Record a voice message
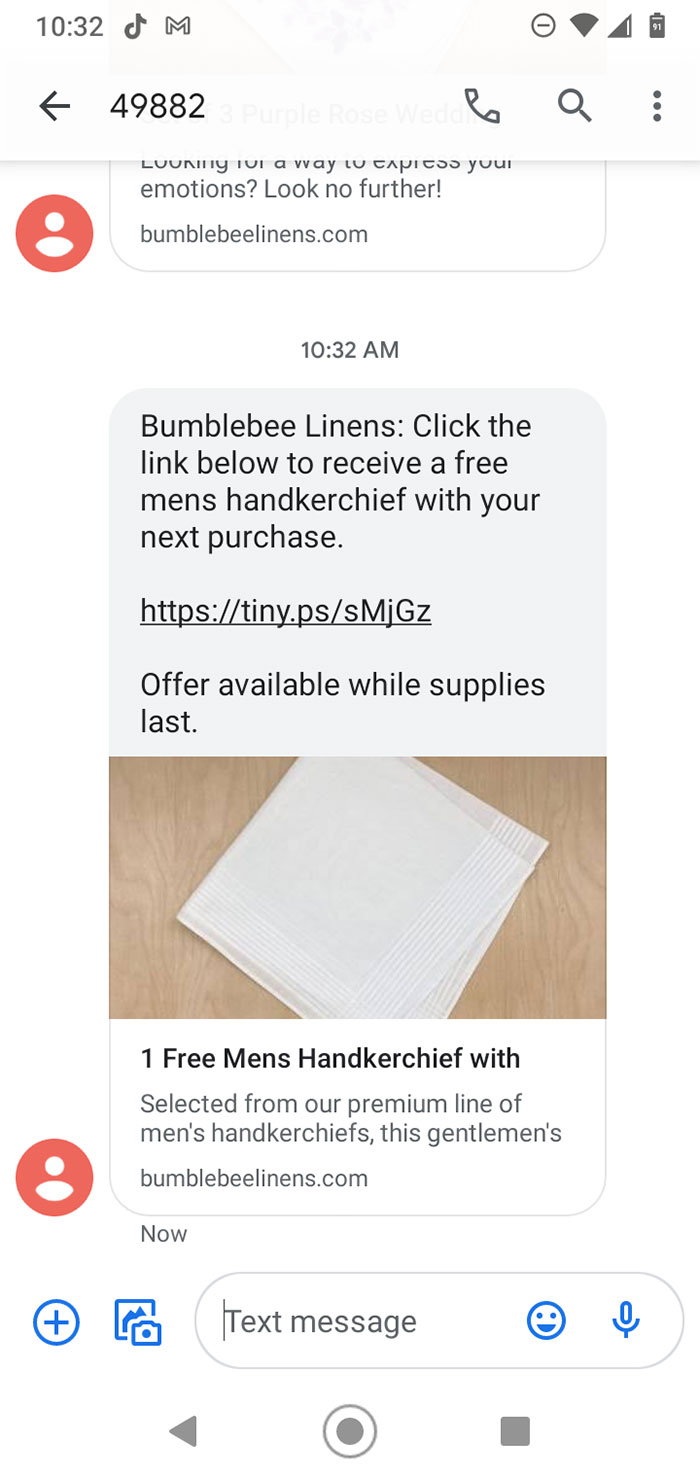Viewport: 700px width, 1478px height. point(626,1322)
